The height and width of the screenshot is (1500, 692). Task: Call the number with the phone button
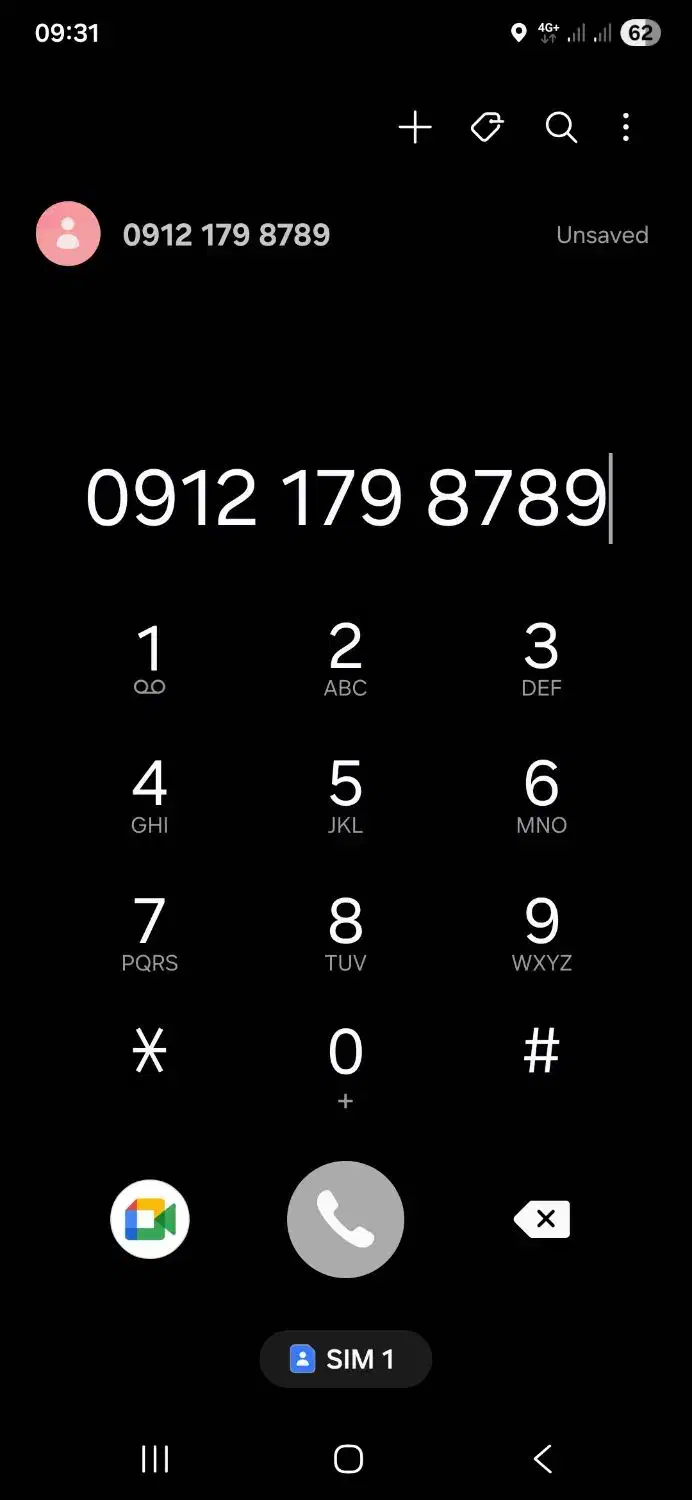(x=345, y=1219)
